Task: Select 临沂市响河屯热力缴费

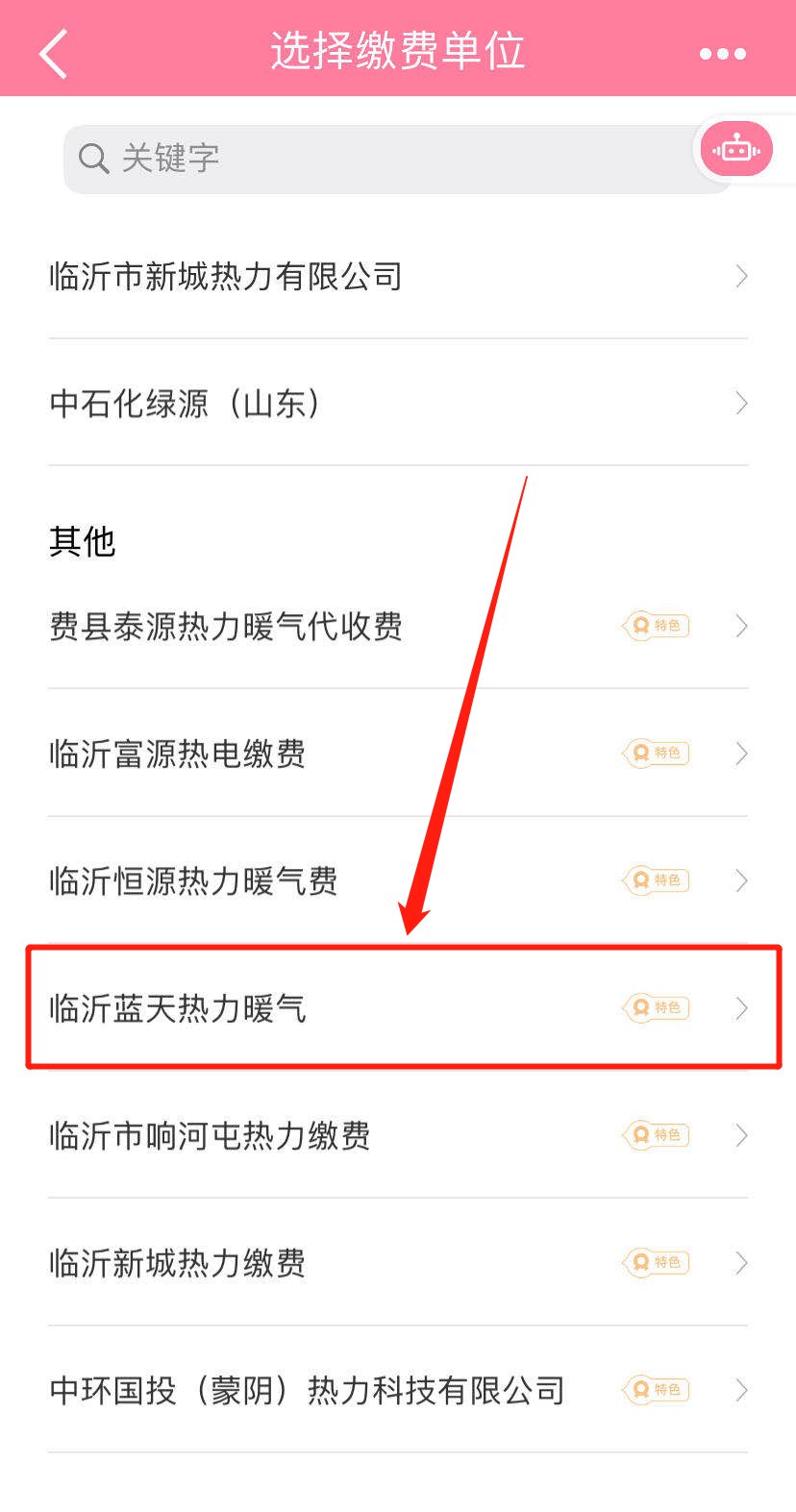Action: coord(397,1135)
